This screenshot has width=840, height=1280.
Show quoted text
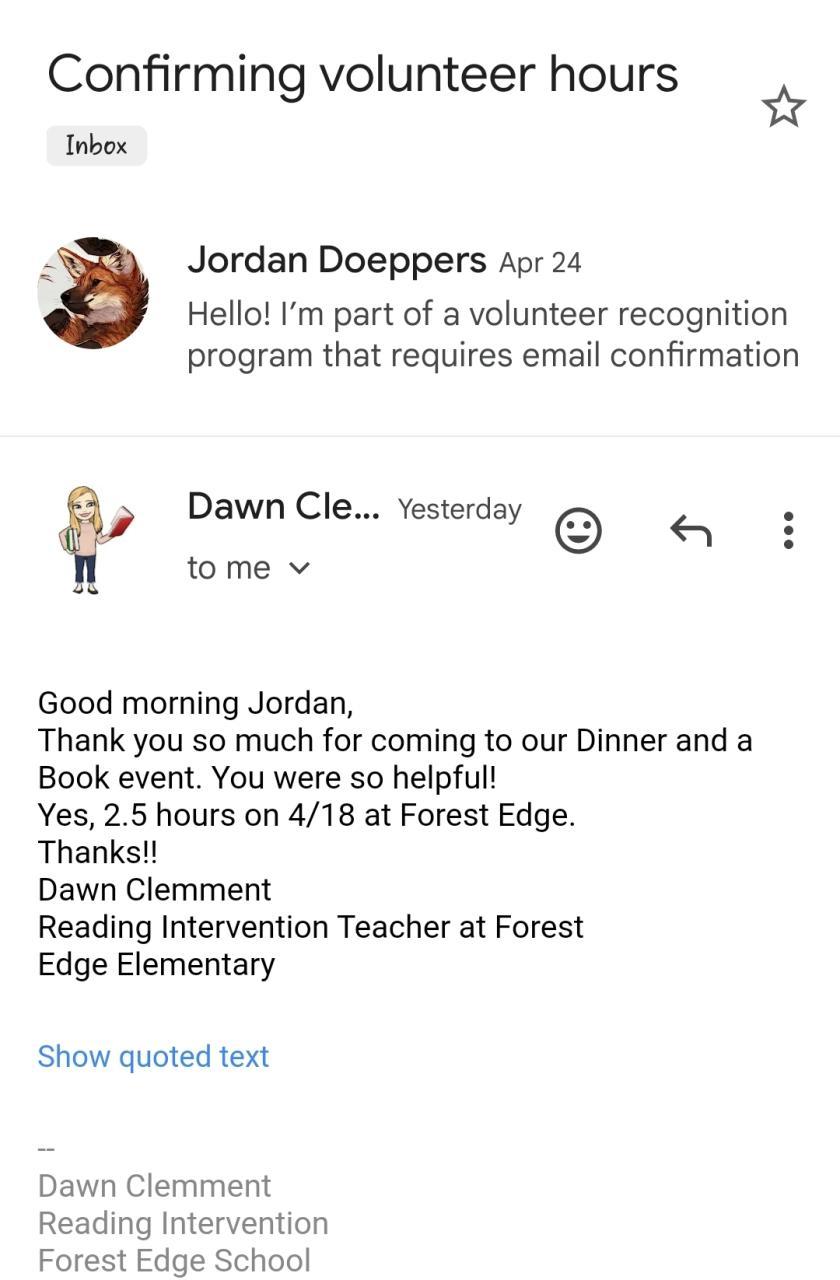pyautogui.click(x=153, y=1056)
